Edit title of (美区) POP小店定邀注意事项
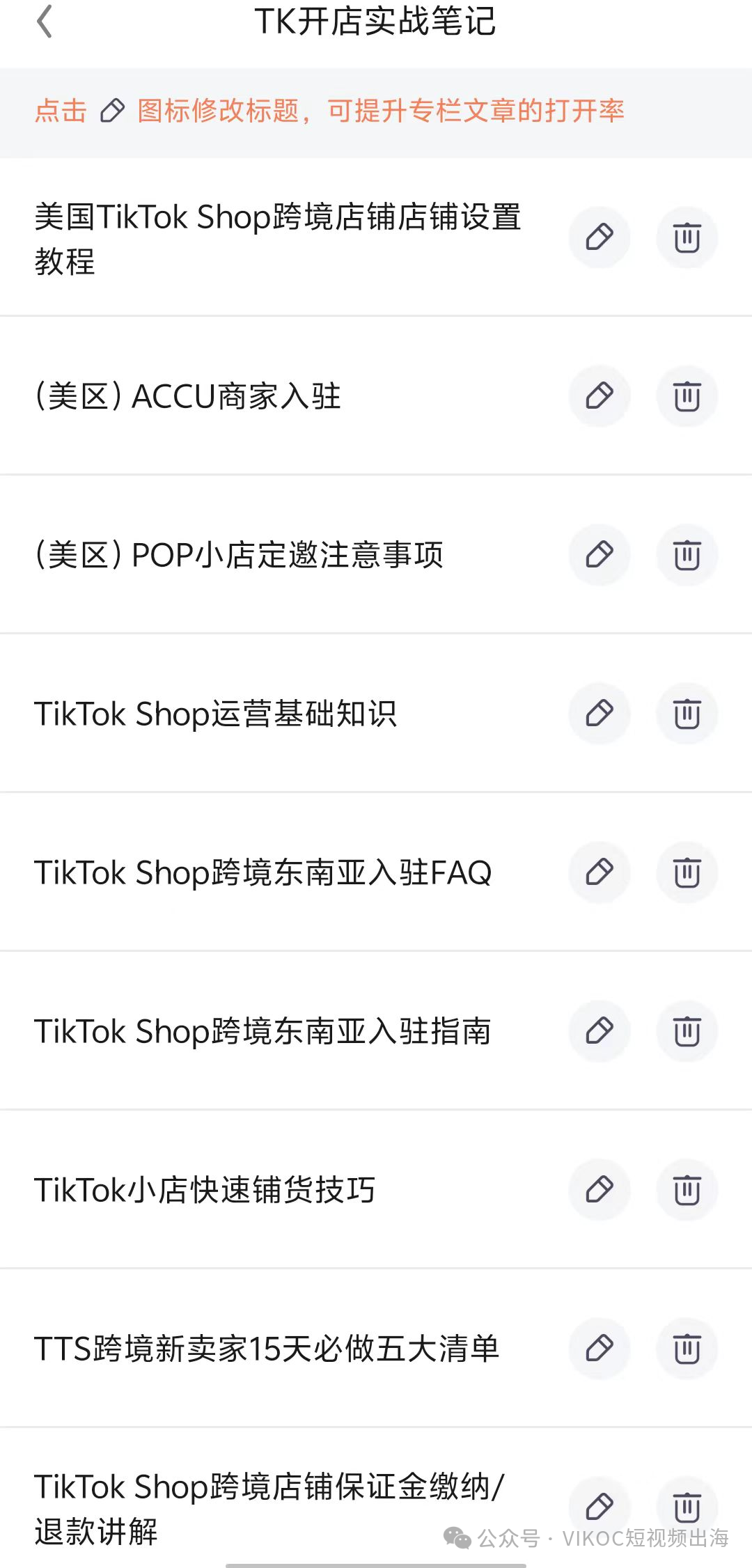The width and height of the screenshot is (752, 1568). [x=600, y=555]
